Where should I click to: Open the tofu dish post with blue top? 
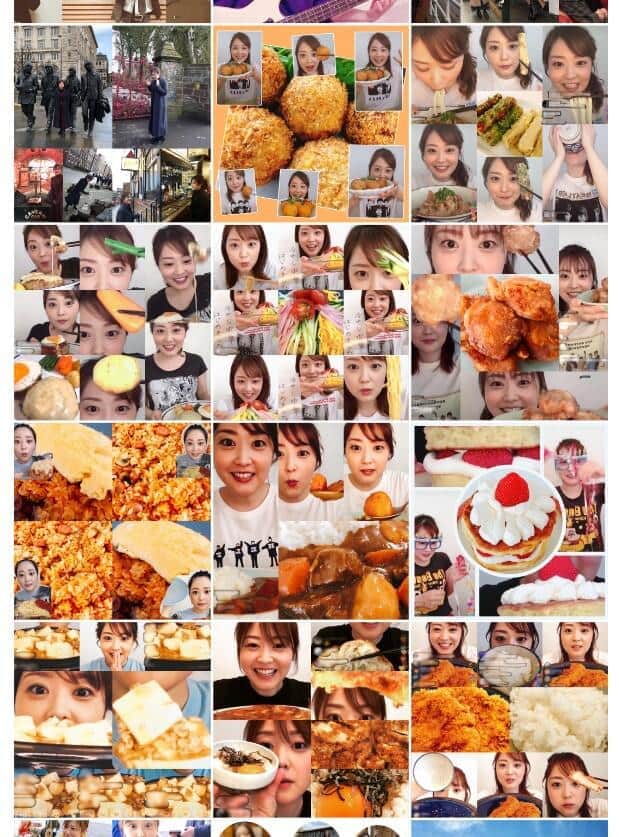coord(112,718)
